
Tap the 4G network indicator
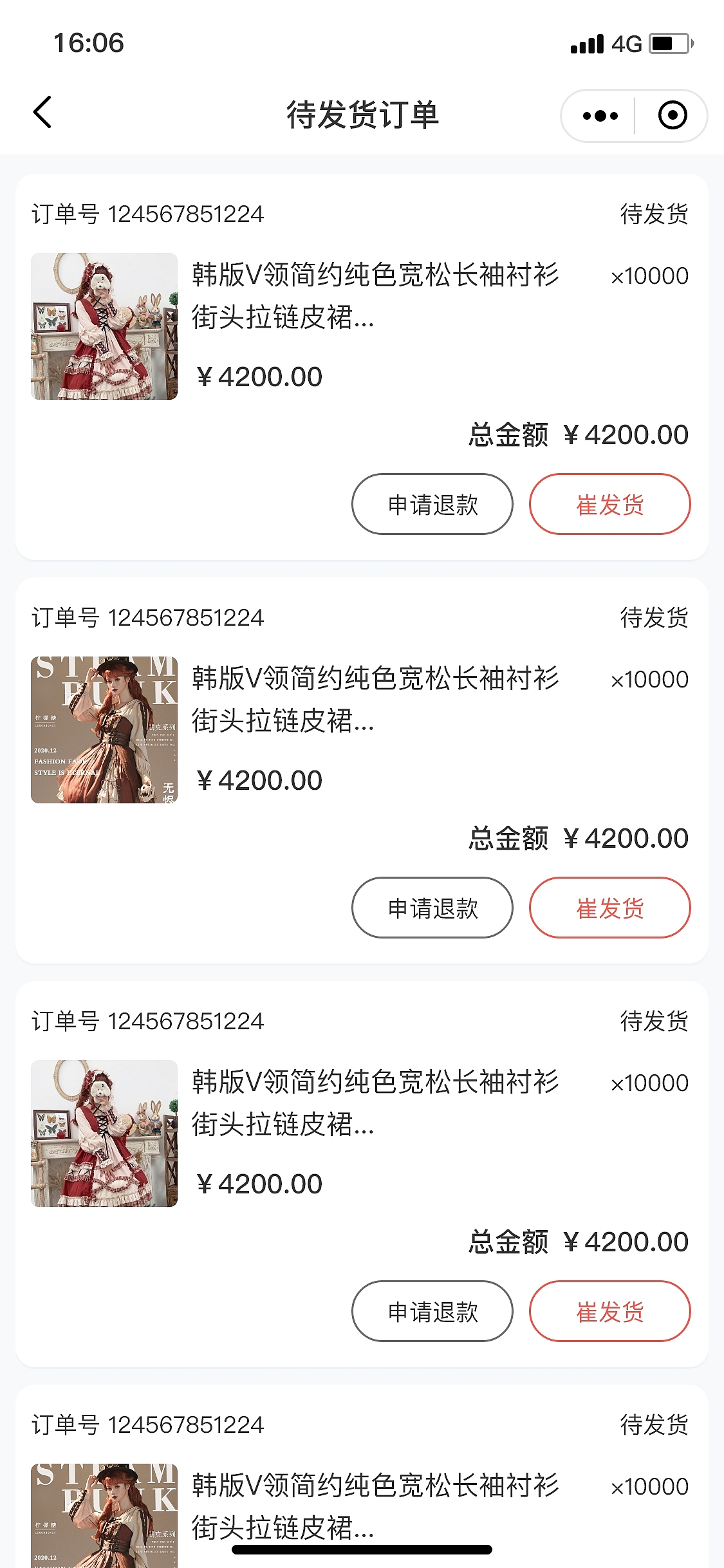[627, 44]
